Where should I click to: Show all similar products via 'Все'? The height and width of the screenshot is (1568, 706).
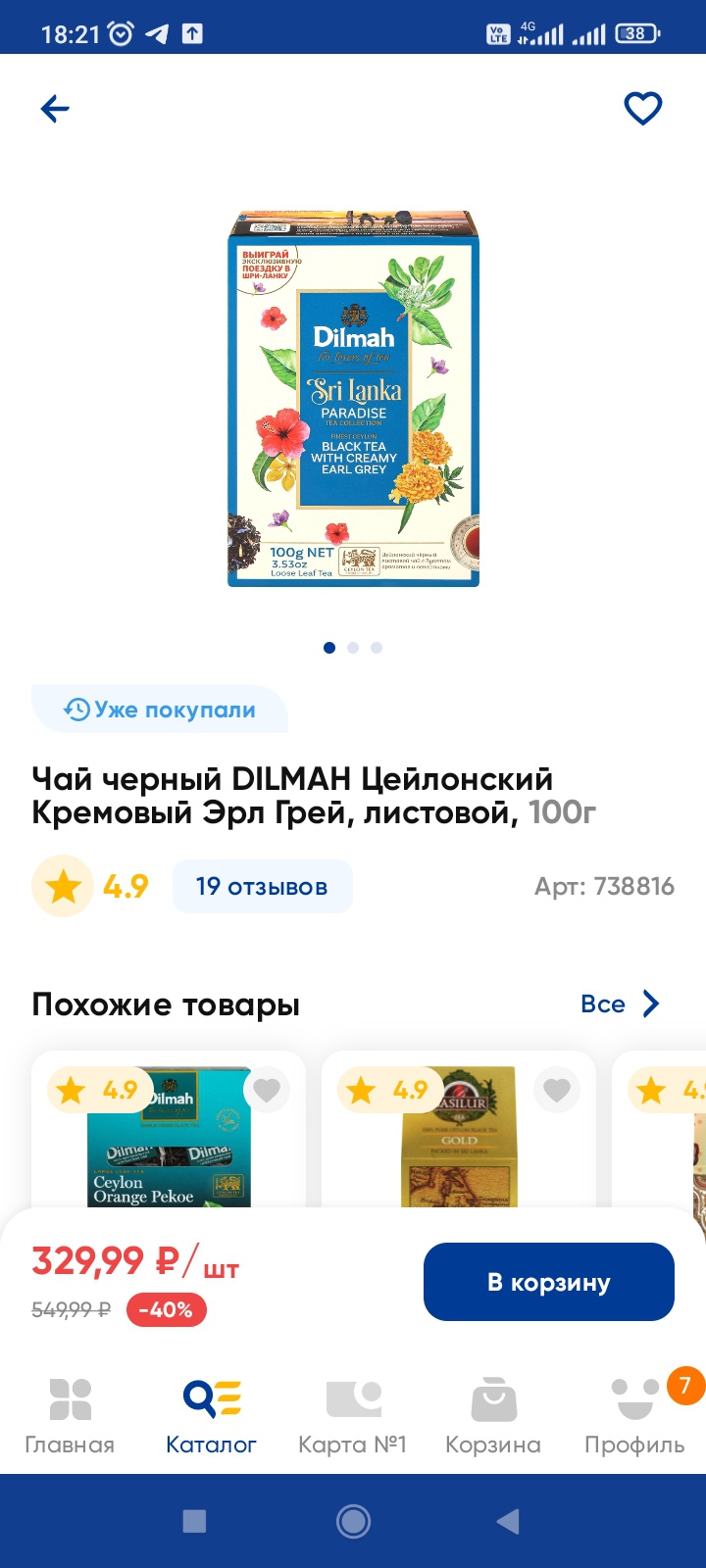[620, 1004]
